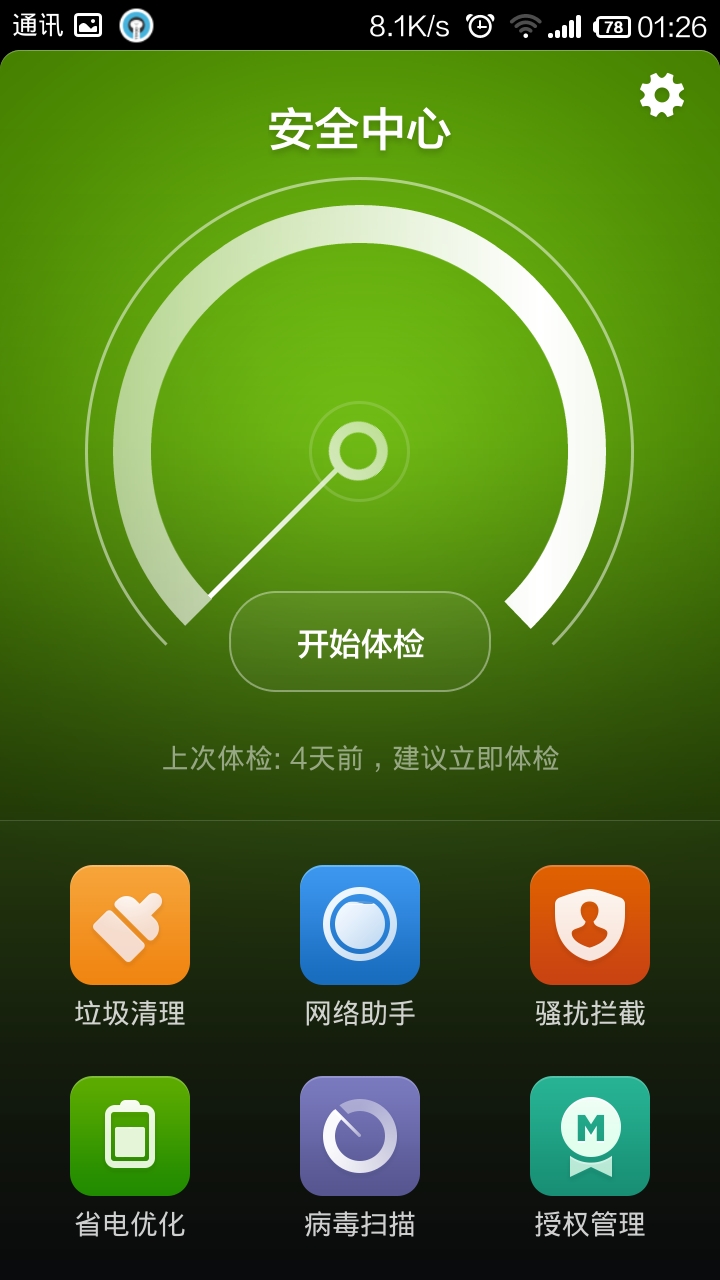Open the settings gear in the corner
The image size is (720, 1280).
[661, 95]
